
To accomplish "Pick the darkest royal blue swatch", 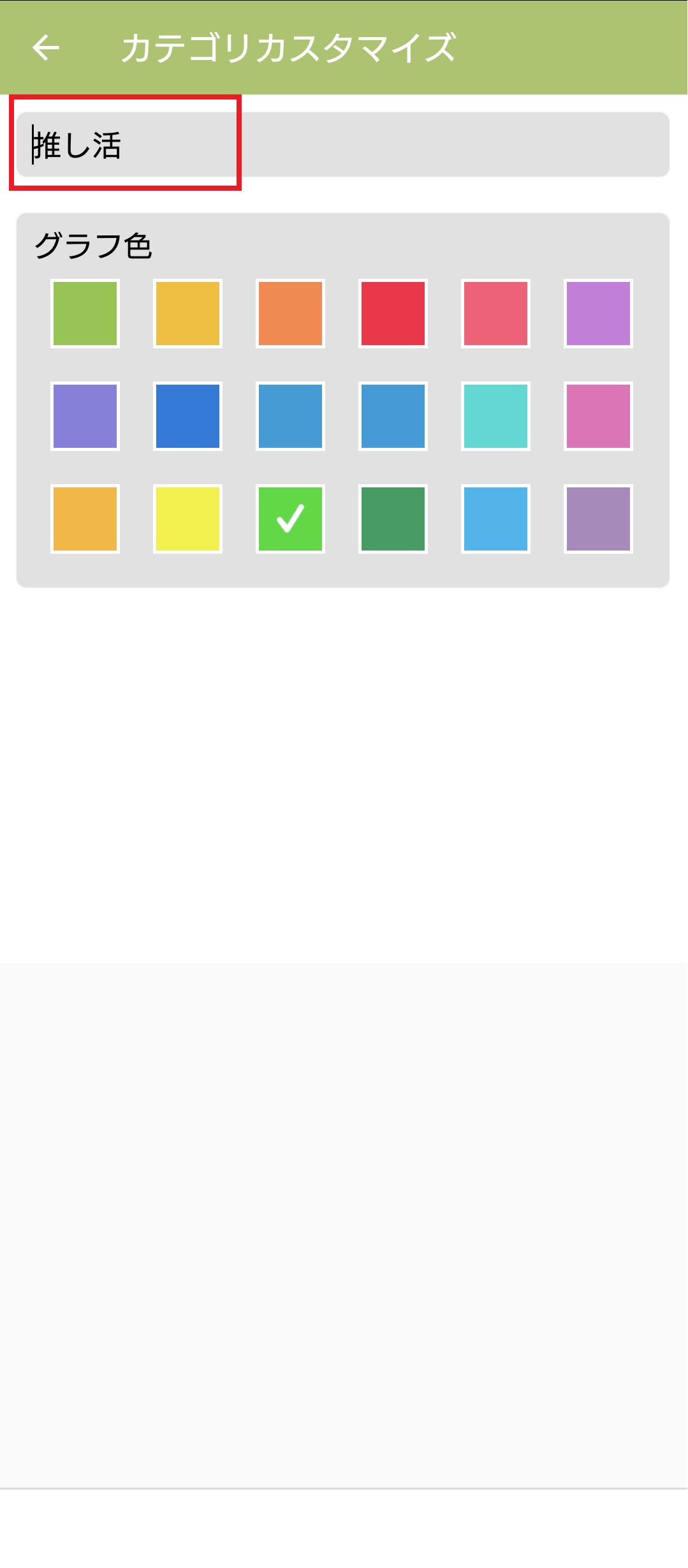I will pyautogui.click(x=187, y=417).
